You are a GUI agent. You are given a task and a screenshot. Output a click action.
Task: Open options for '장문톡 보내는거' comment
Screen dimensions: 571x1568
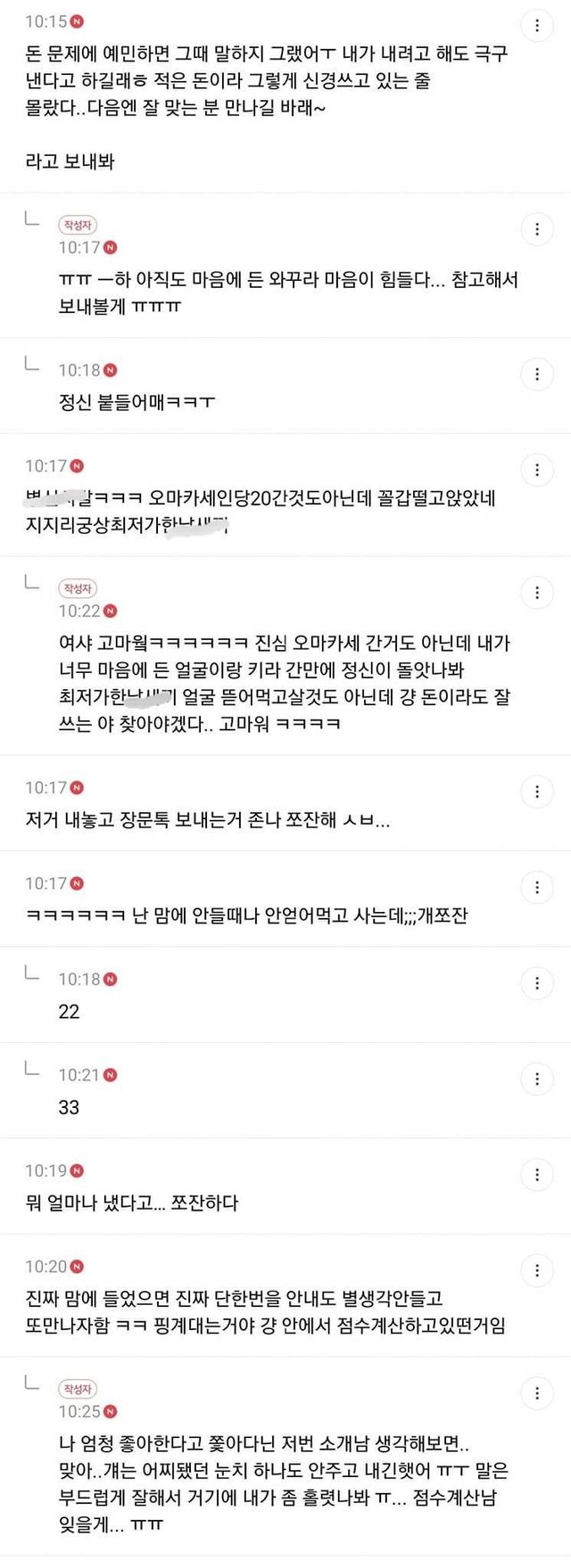click(x=537, y=792)
